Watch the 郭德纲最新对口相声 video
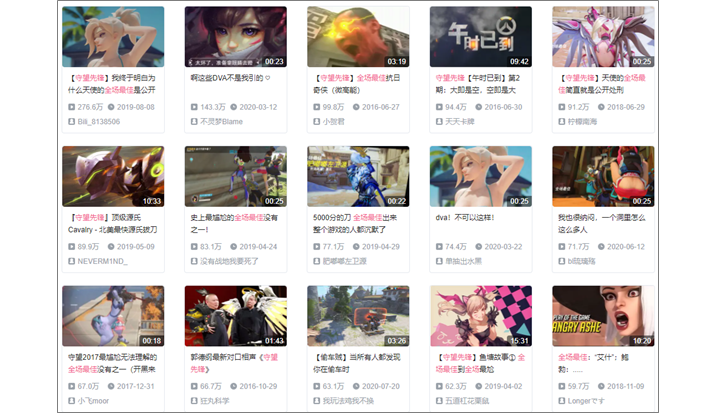Viewport: 718px width, 413px height. pyautogui.click(x=235, y=316)
